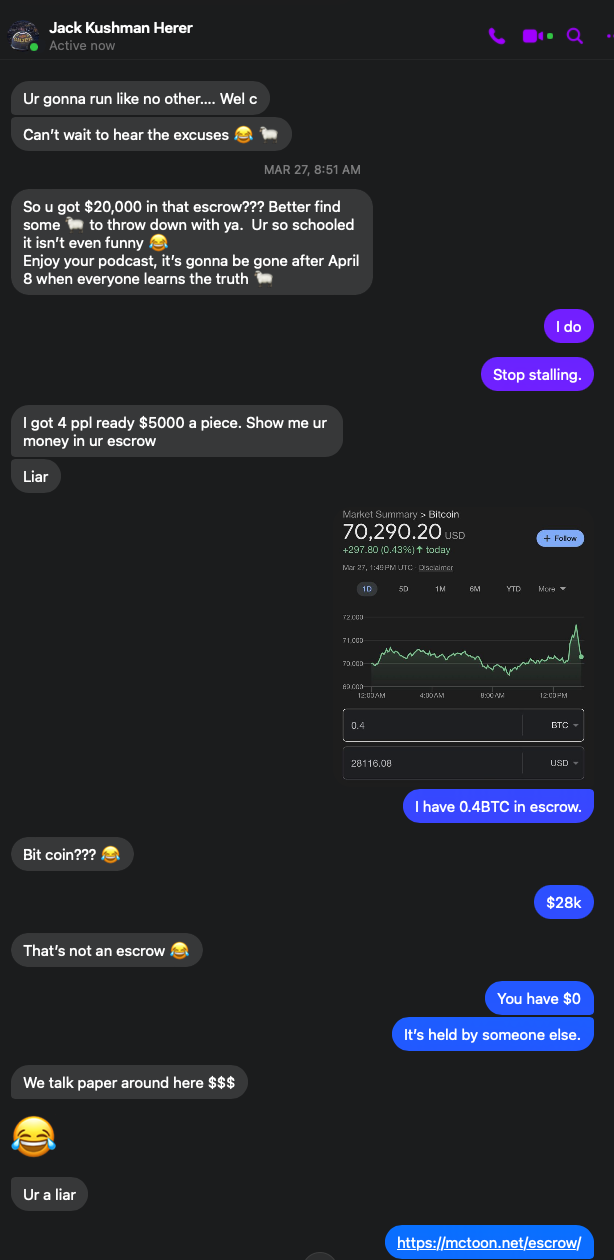
Task: Search within this conversation
Action: (575, 36)
